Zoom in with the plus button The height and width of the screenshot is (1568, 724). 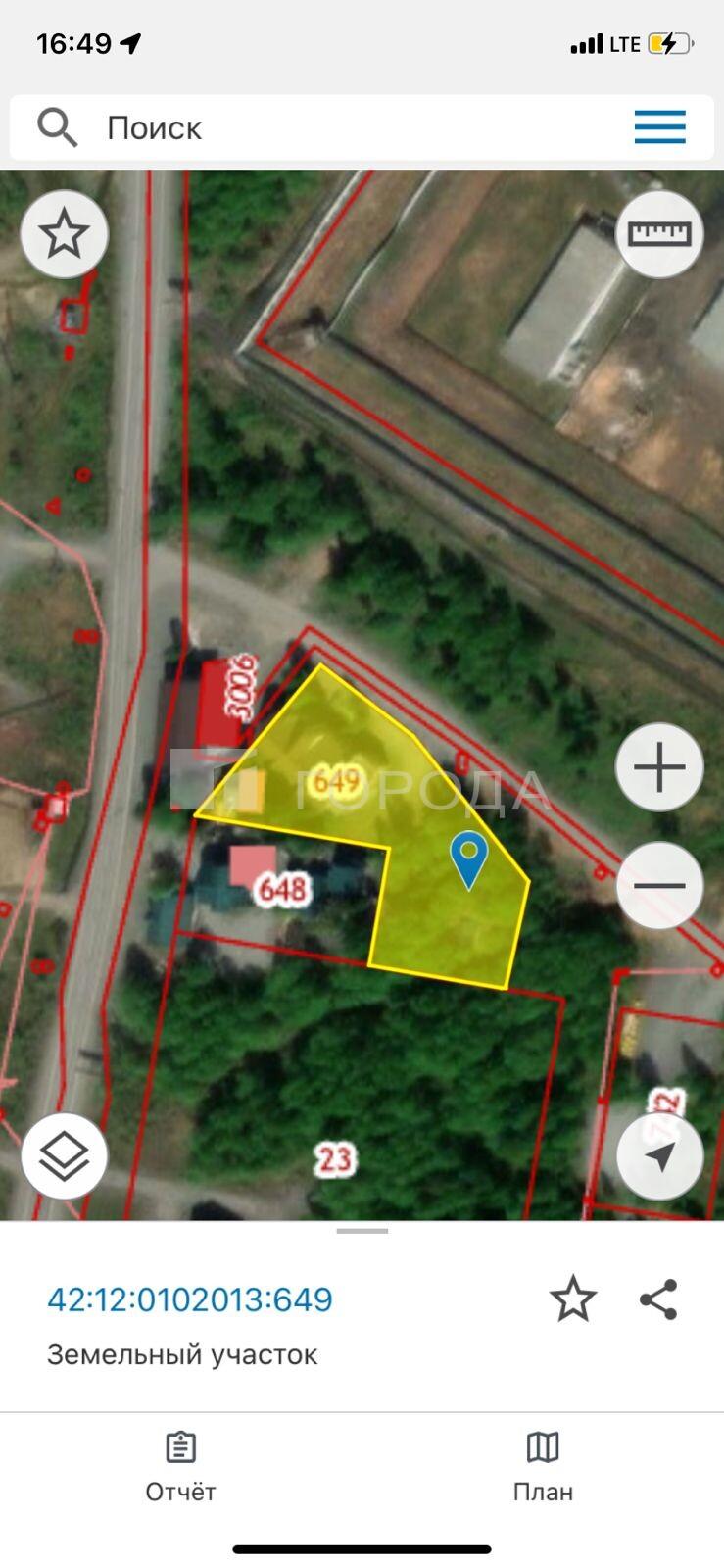point(659,767)
